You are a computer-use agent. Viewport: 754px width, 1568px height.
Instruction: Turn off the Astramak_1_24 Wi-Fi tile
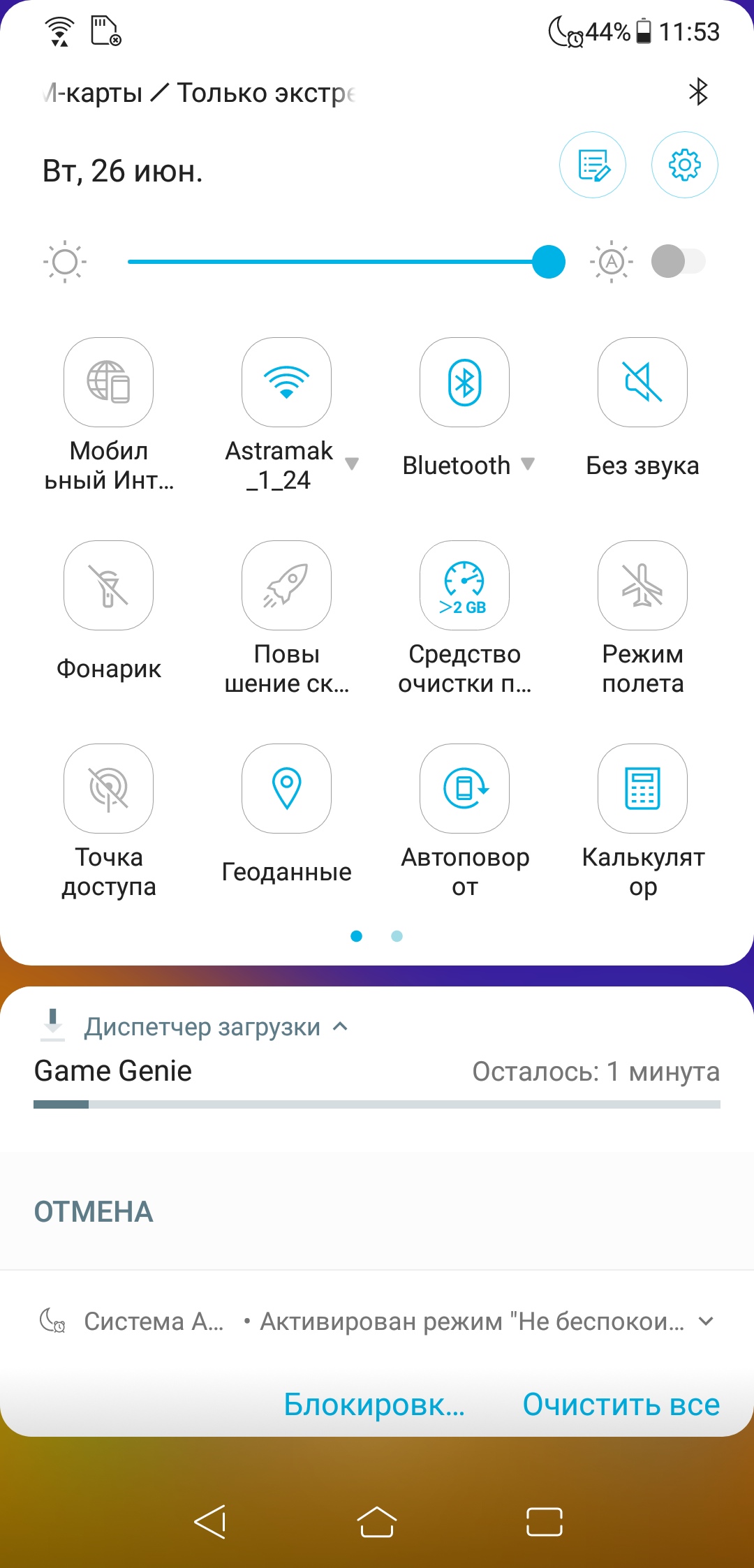286,383
